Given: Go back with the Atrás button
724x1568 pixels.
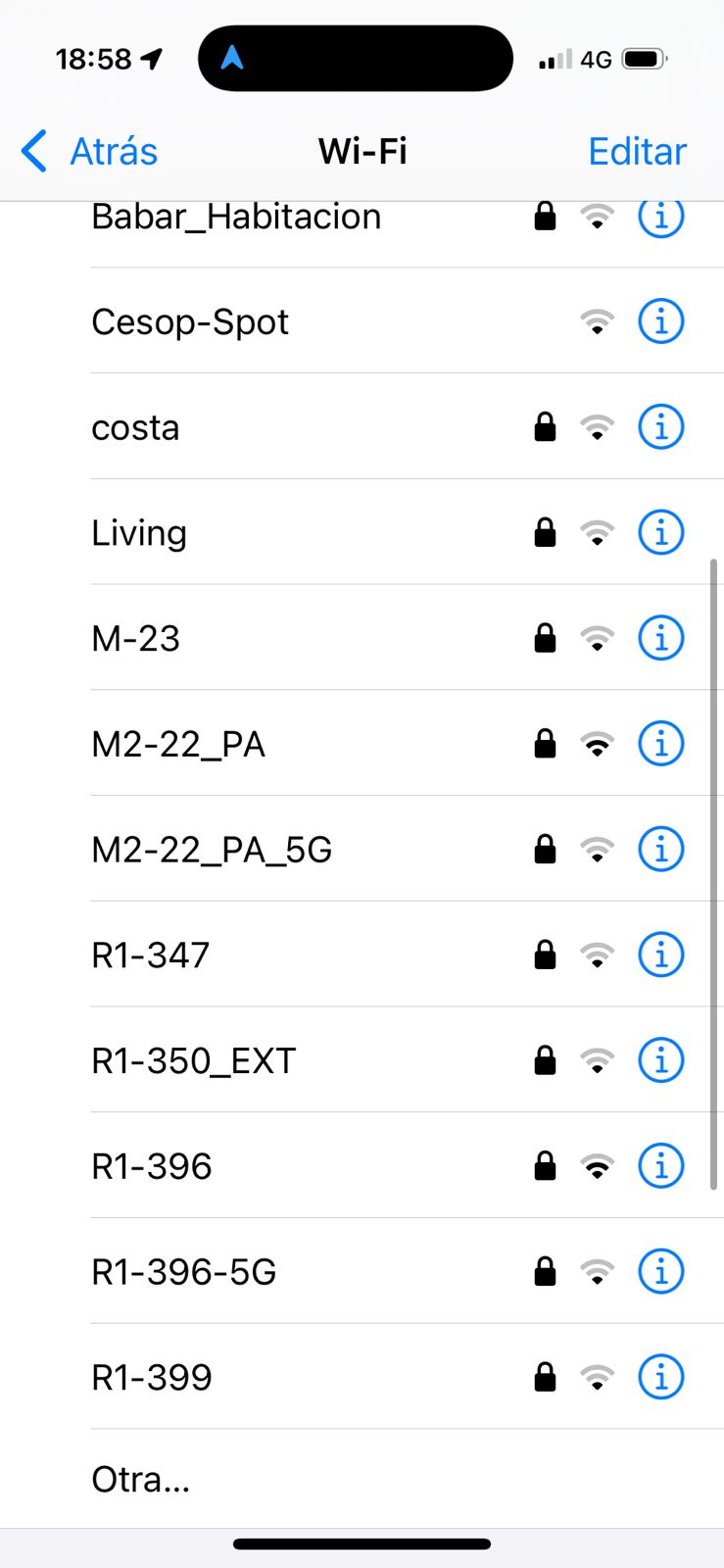Looking at the screenshot, I should [x=90, y=152].
